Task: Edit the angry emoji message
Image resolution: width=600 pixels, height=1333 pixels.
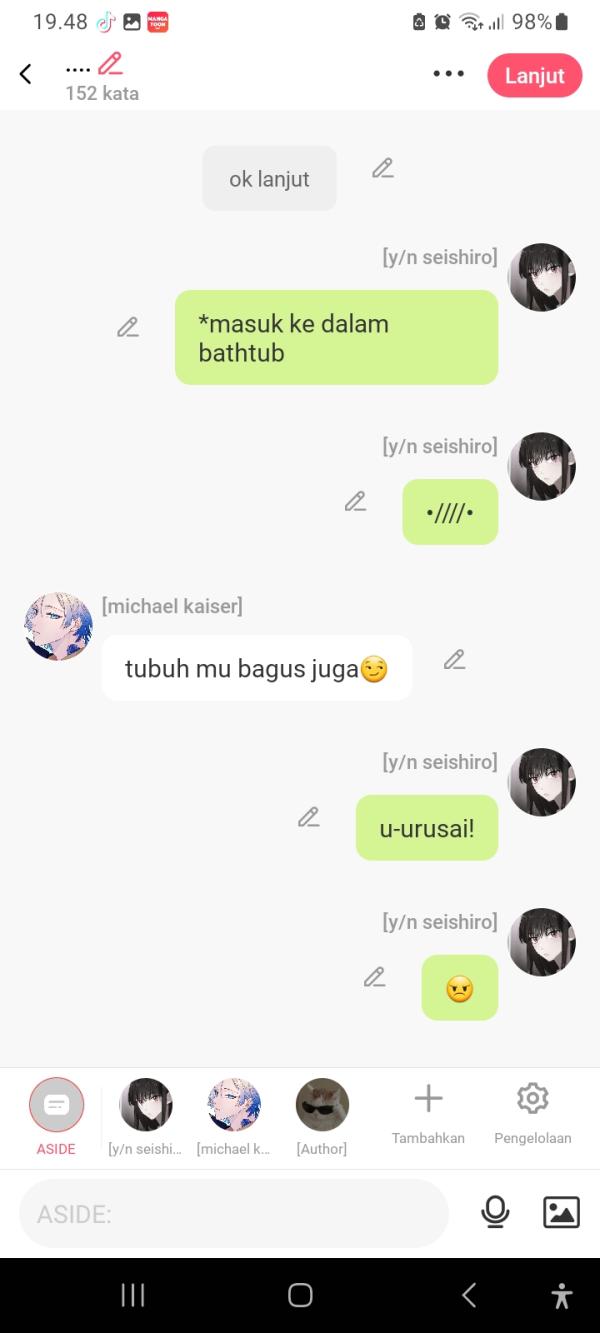Action: tap(374, 977)
